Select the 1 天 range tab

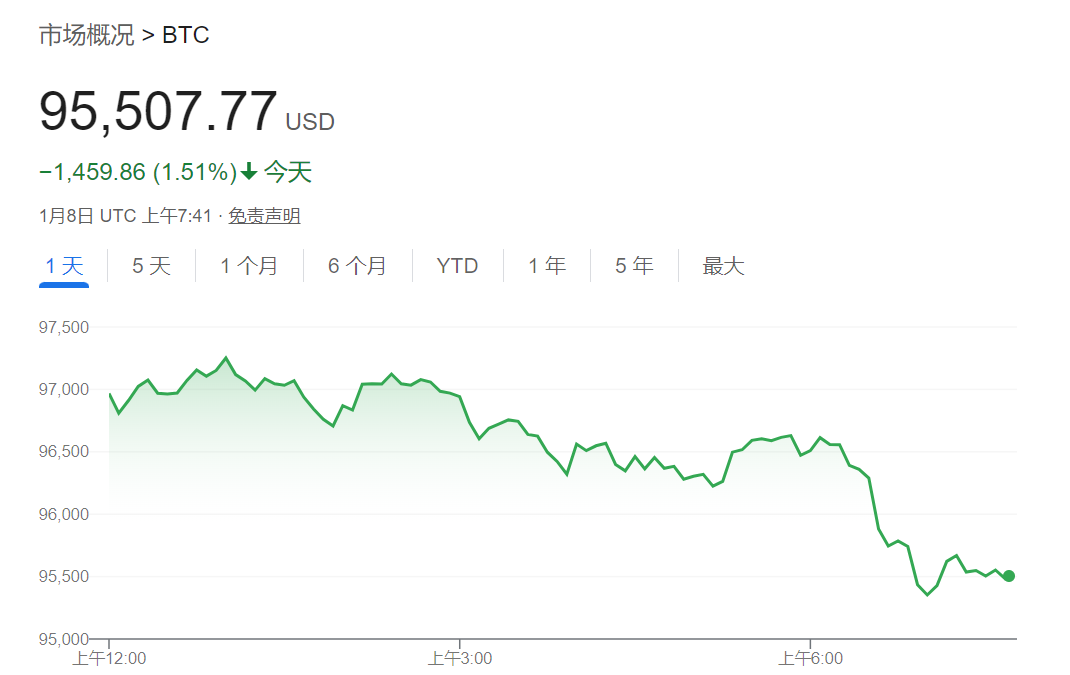coord(64,266)
